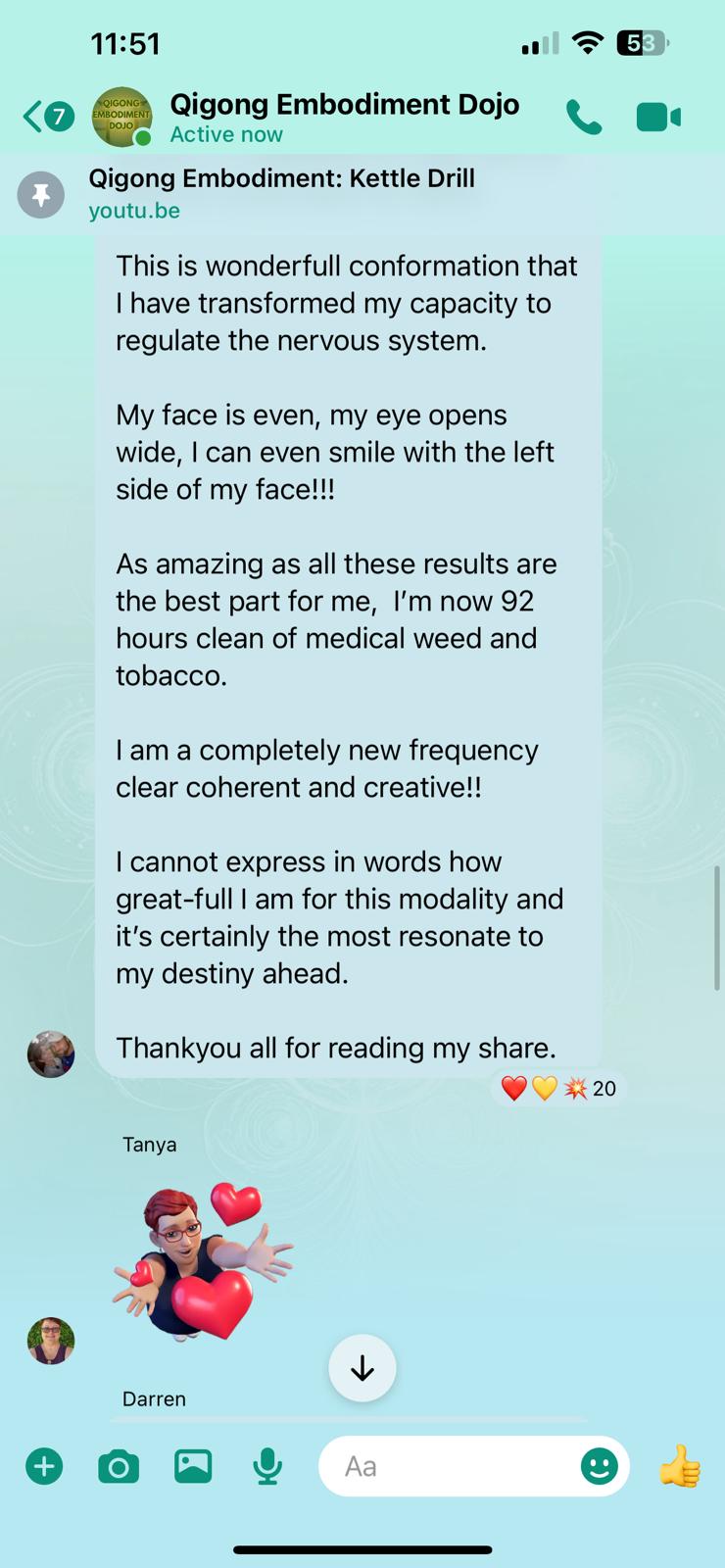The height and width of the screenshot is (1568, 725).
Task: View reactions on the testimonial message
Action: tap(558, 1088)
